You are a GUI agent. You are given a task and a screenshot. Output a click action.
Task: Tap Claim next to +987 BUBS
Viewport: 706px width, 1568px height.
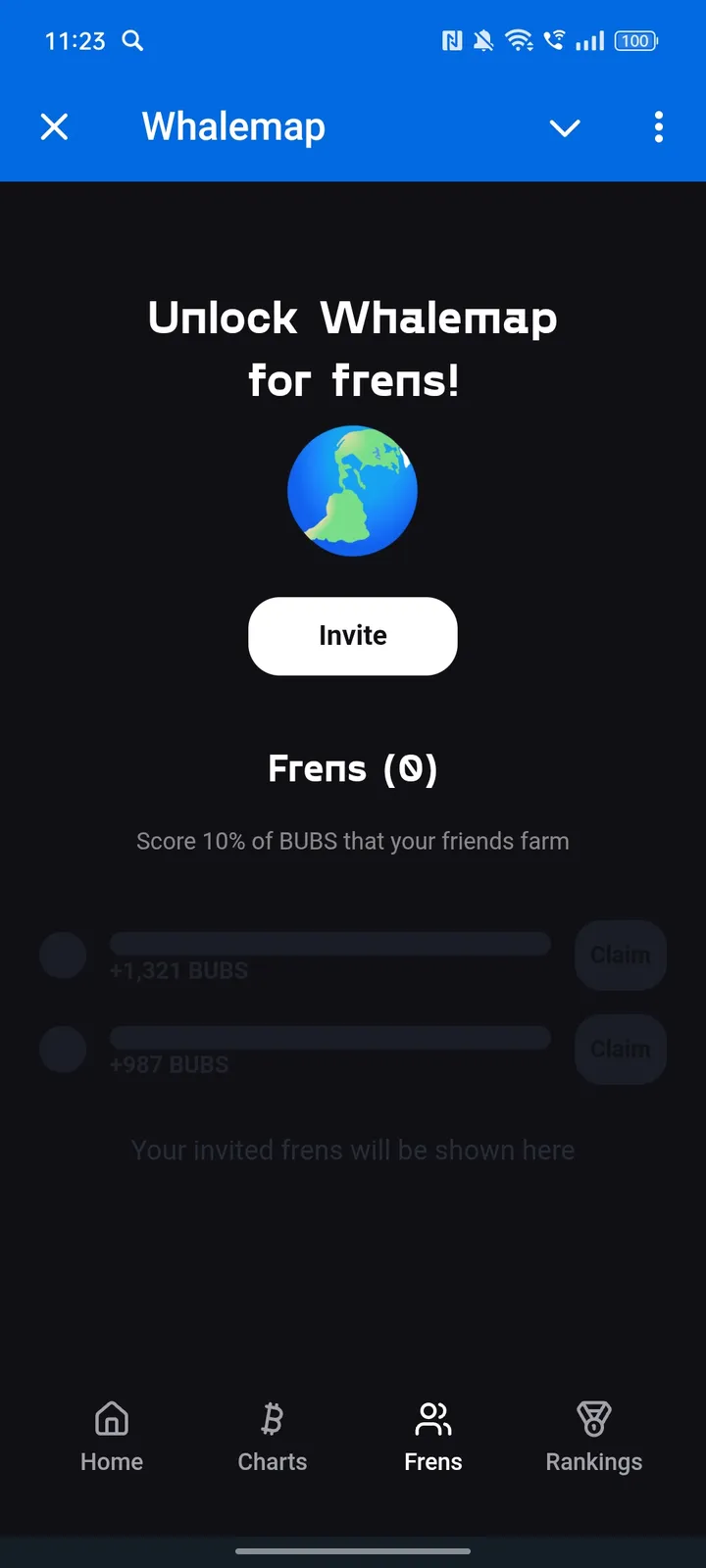point(620,1049)
